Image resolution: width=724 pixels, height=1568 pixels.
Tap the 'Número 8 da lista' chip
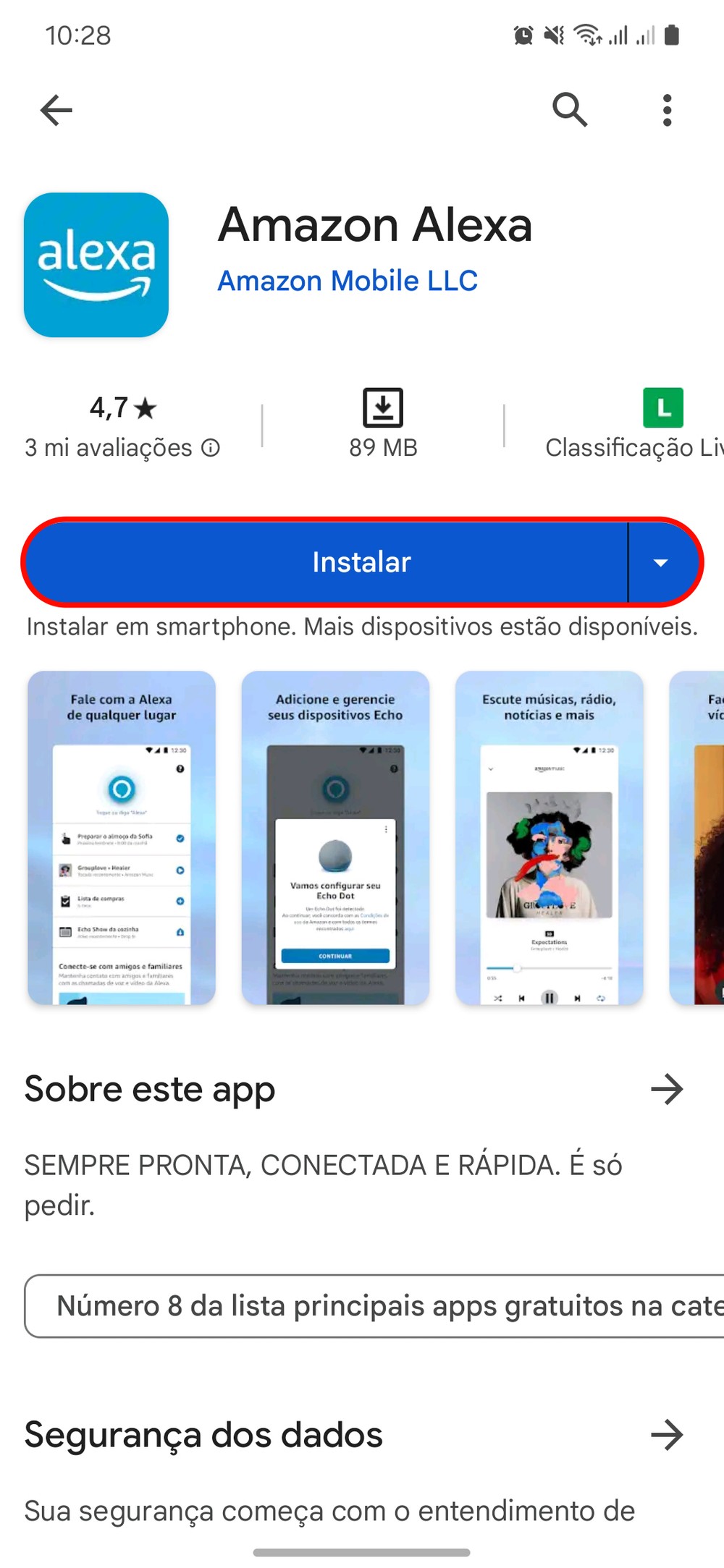click(376, 1306)
